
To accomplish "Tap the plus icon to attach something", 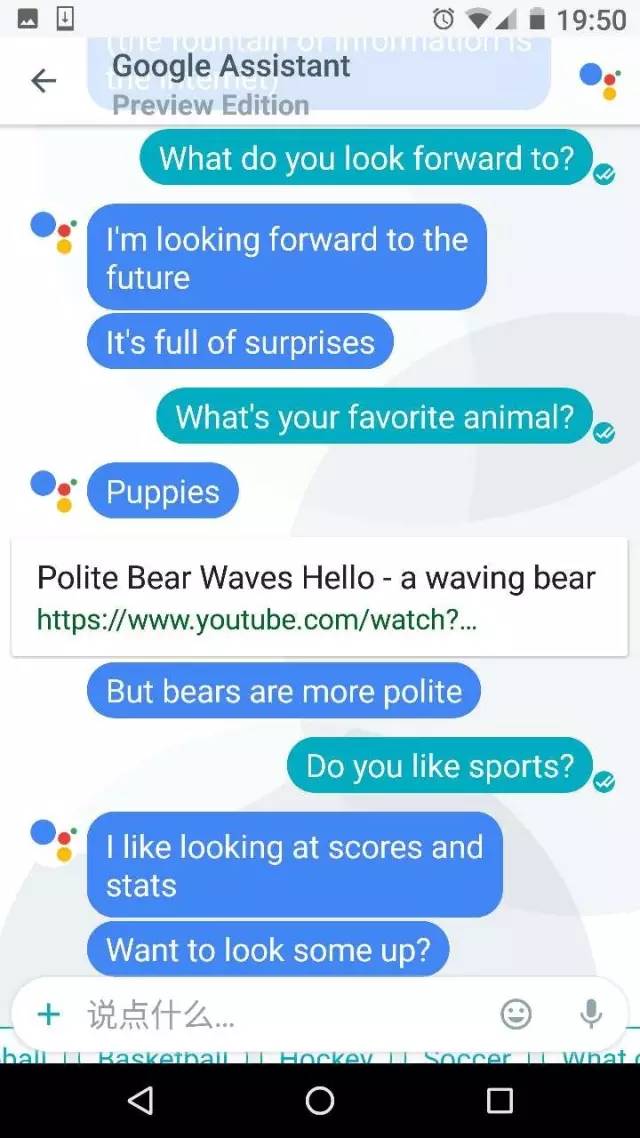I will (x=49, y=1014).
